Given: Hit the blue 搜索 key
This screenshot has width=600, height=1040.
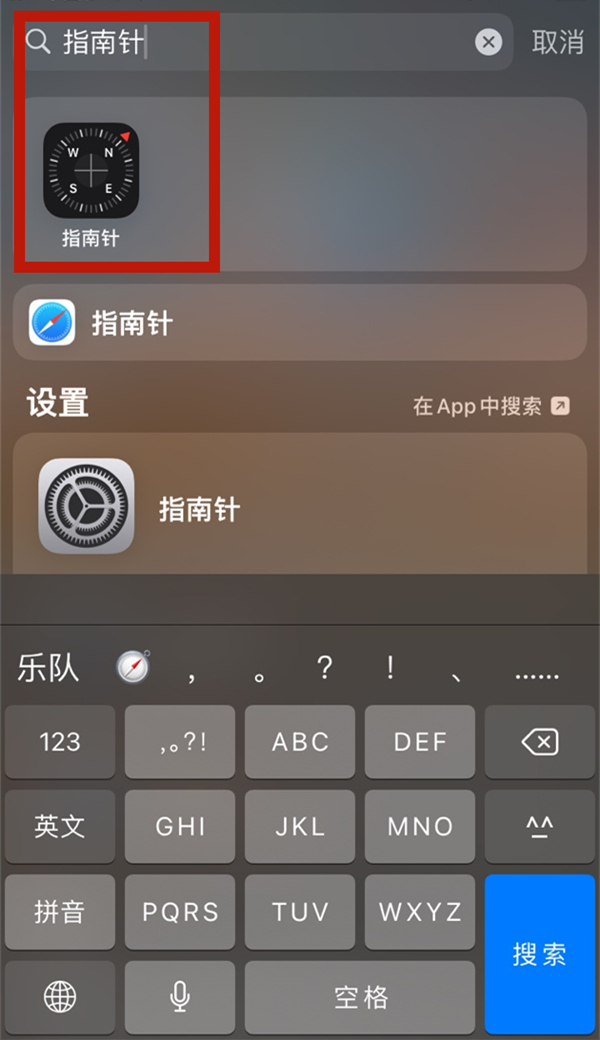Looking at the screenshot, I should click(539, 954).
